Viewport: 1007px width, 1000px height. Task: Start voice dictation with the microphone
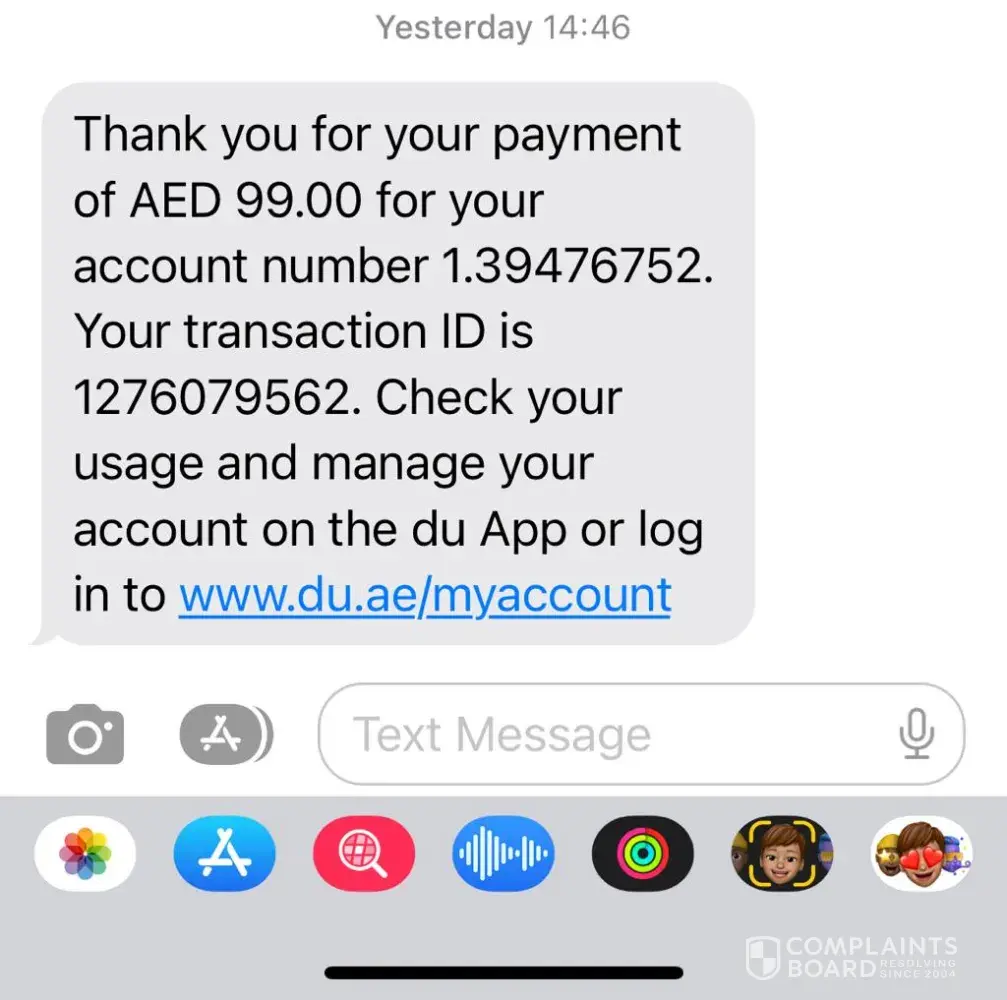(x=916, y=736)
